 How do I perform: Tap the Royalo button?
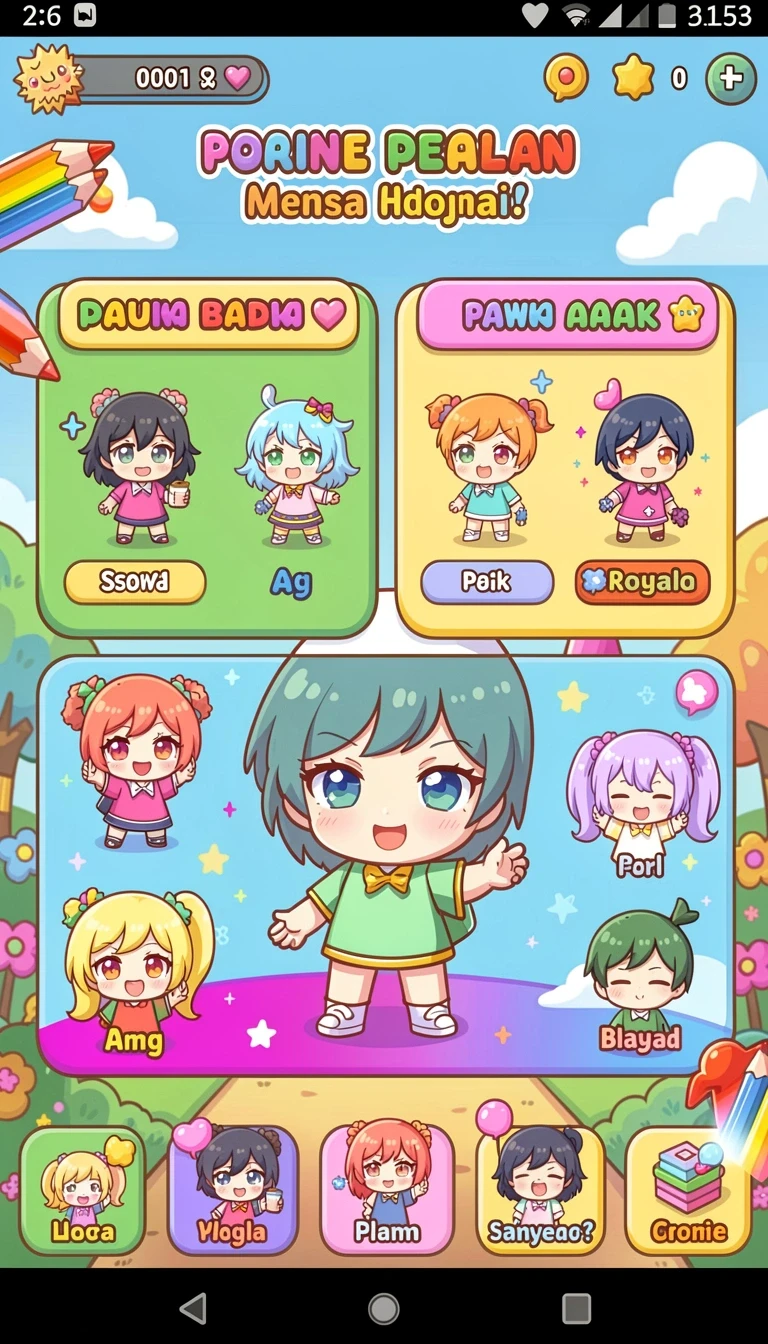click(x=642, y=582)
